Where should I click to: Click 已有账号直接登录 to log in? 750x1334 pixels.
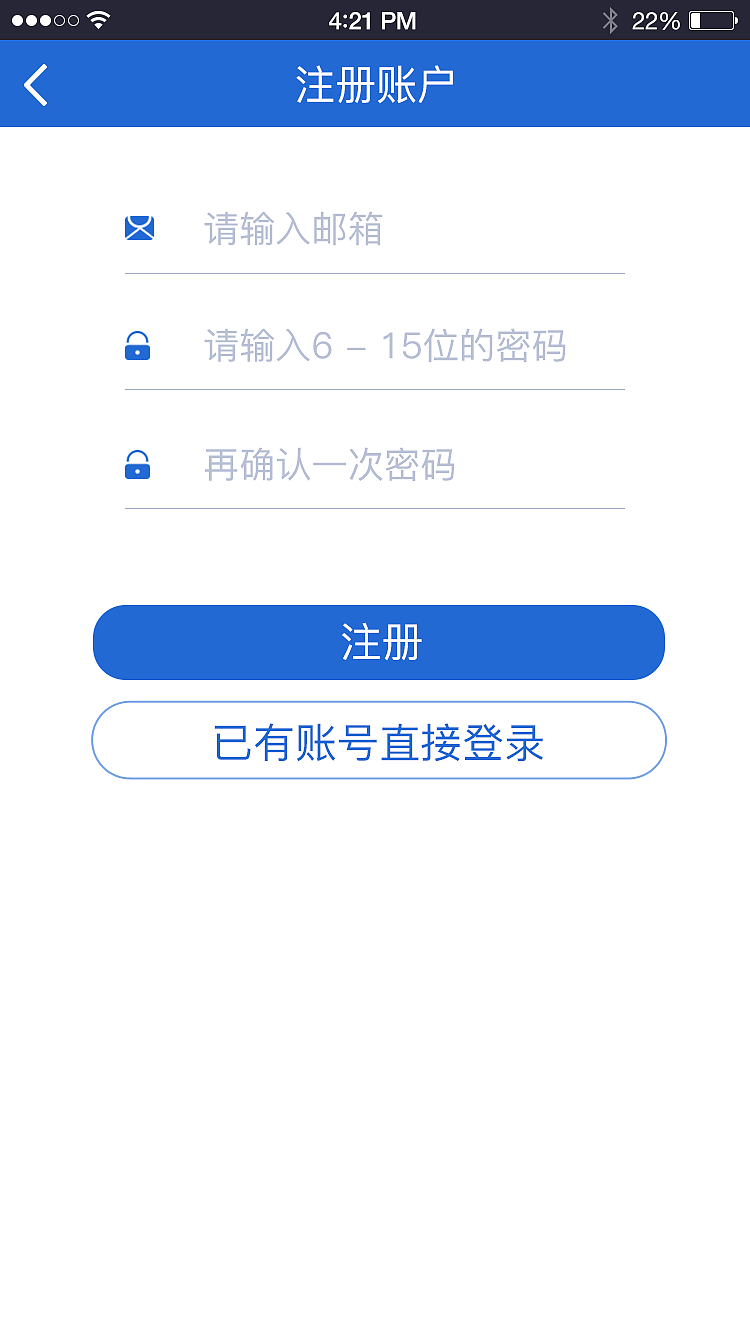[x=378, y=740]
